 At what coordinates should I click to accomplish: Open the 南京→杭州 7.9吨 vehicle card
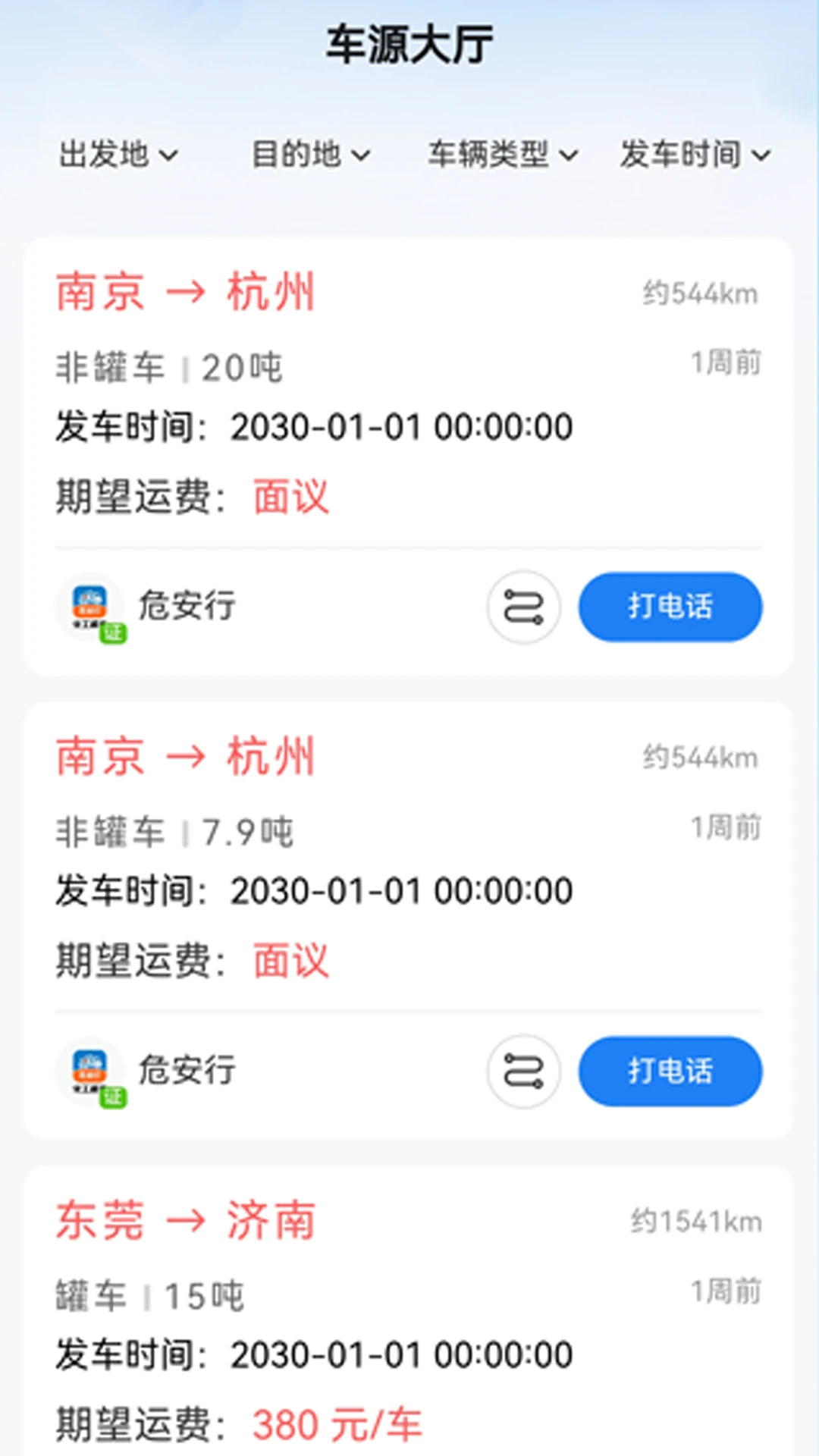pyautogui.click(x=409, y=921)
